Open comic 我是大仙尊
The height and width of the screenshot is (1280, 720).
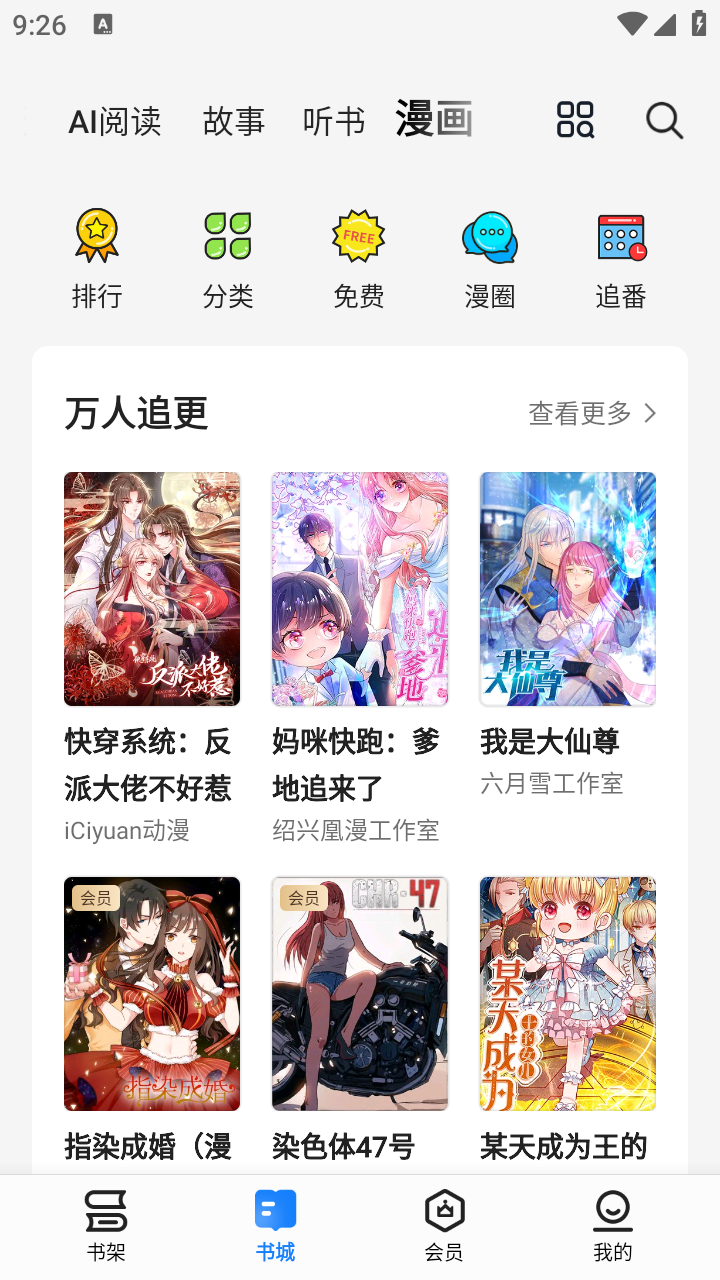(567, 588)
